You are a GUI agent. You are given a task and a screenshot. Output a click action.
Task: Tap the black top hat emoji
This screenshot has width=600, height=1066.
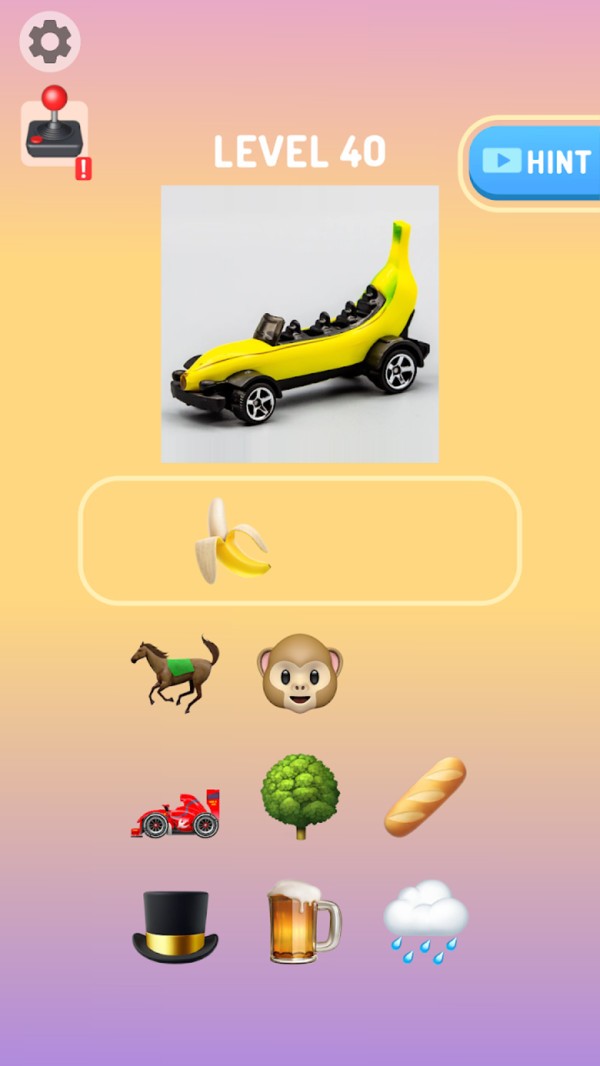click(x=175, y=926)
